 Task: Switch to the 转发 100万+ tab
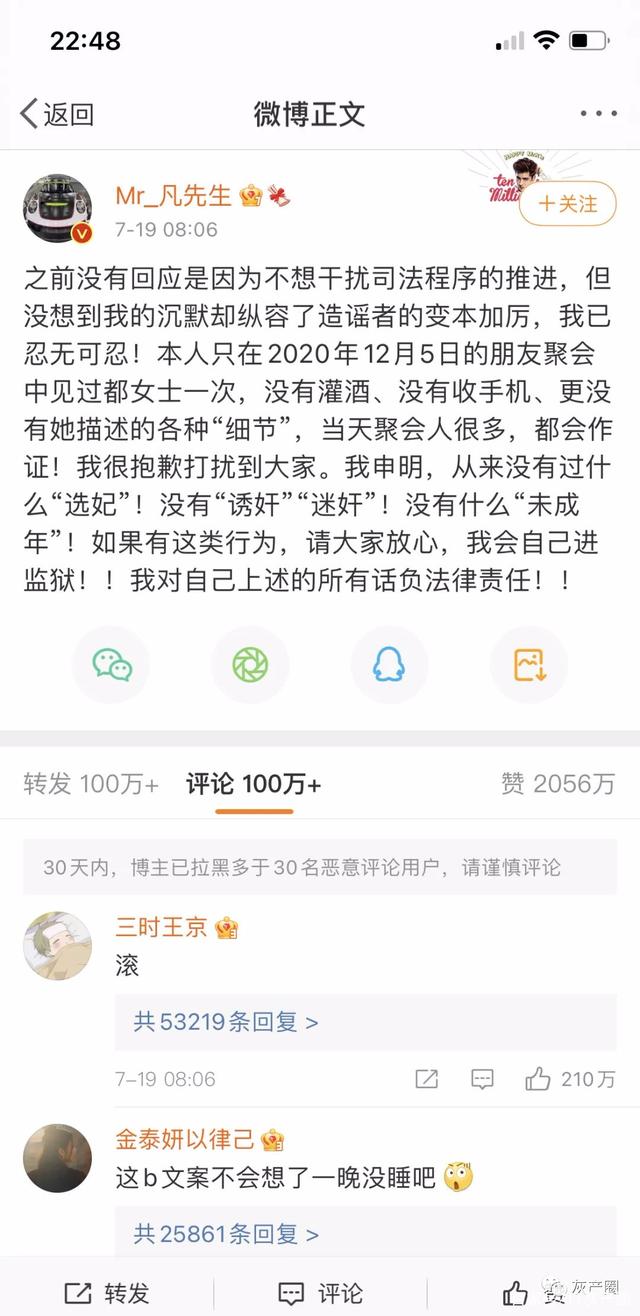(x=91, y=784)
